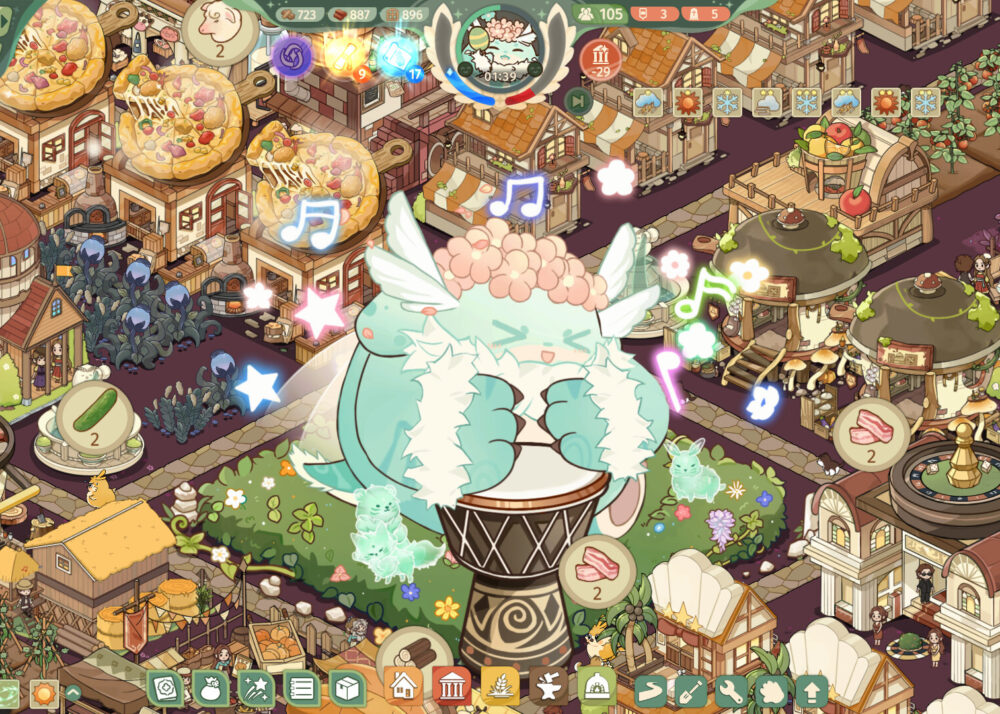Open the housing build category

pos(403,687)
